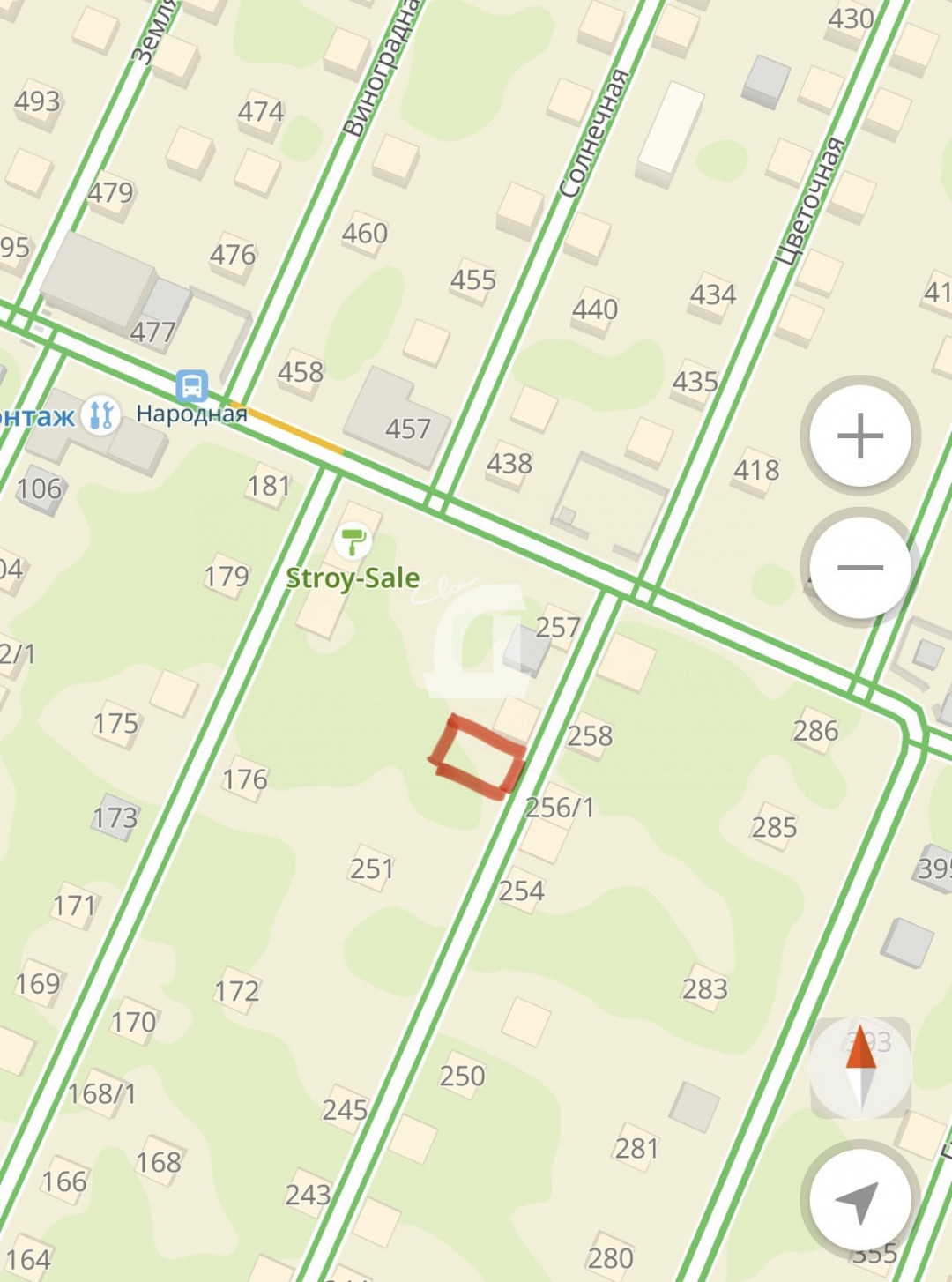Open the Stroy-Sale place marker
Screen dimensions: 952x1282
click(x=353, y=541)
